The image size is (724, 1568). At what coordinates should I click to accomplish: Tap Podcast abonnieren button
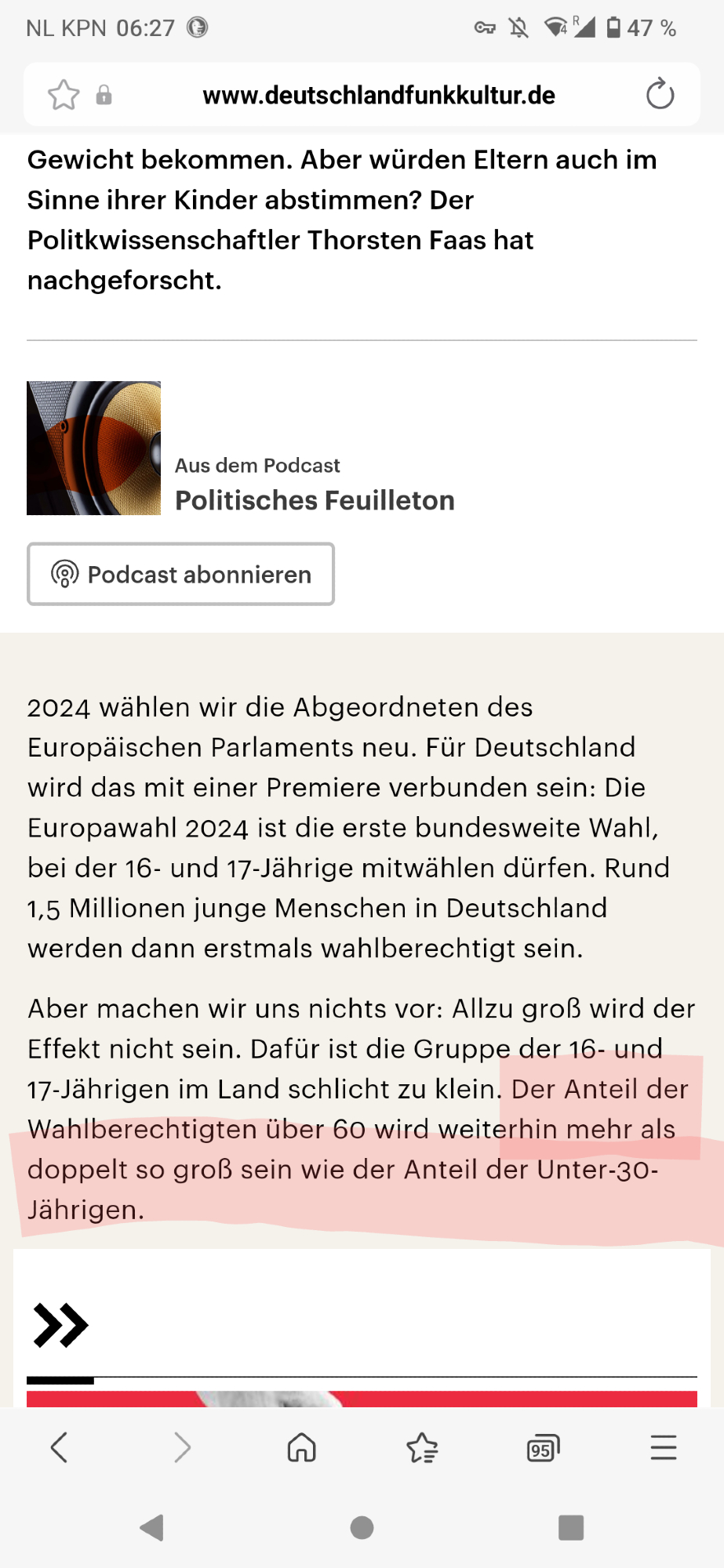[x=181, y=575]
